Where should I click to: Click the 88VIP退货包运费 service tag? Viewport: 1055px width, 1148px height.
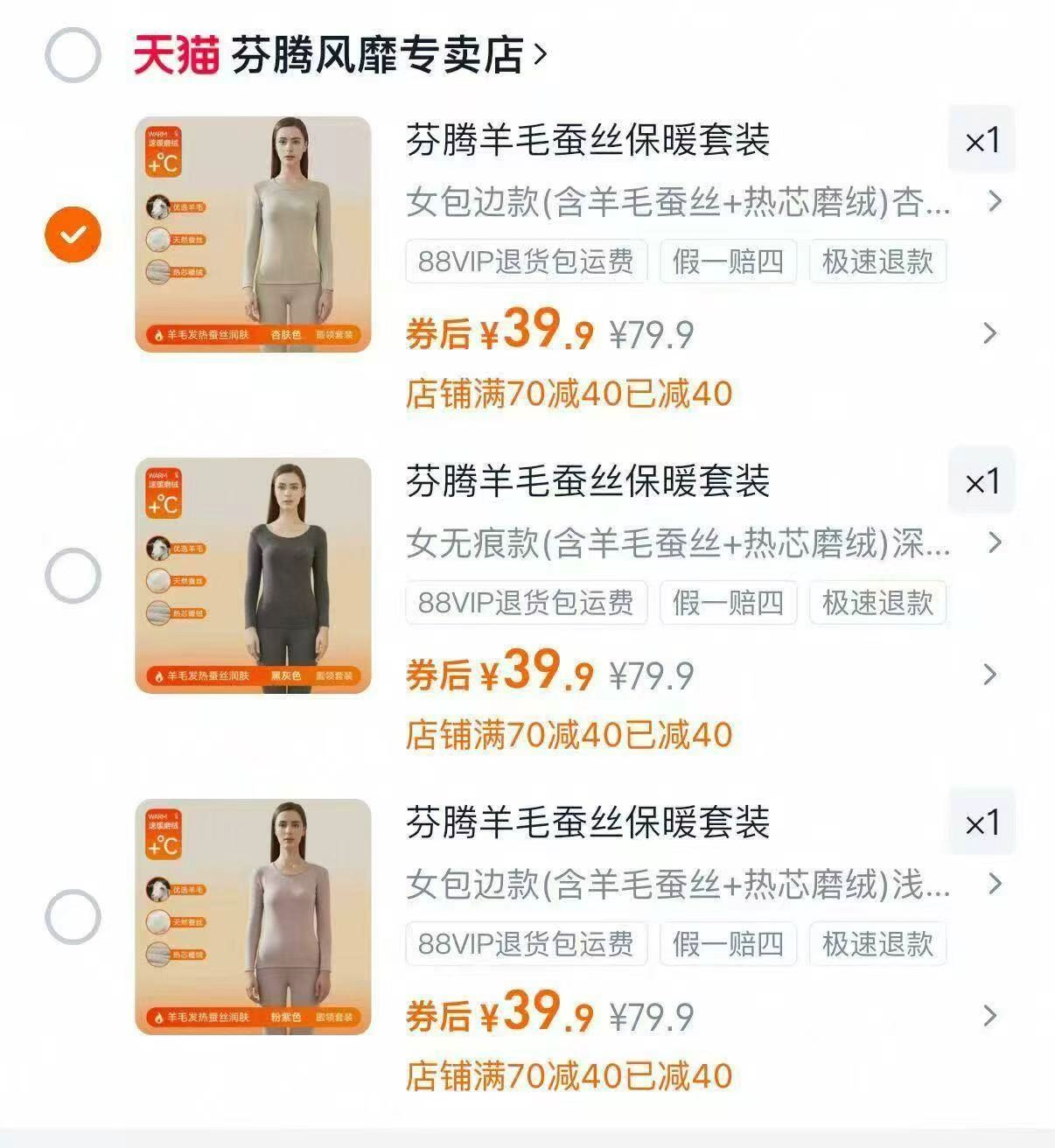[x=526, y=262]
